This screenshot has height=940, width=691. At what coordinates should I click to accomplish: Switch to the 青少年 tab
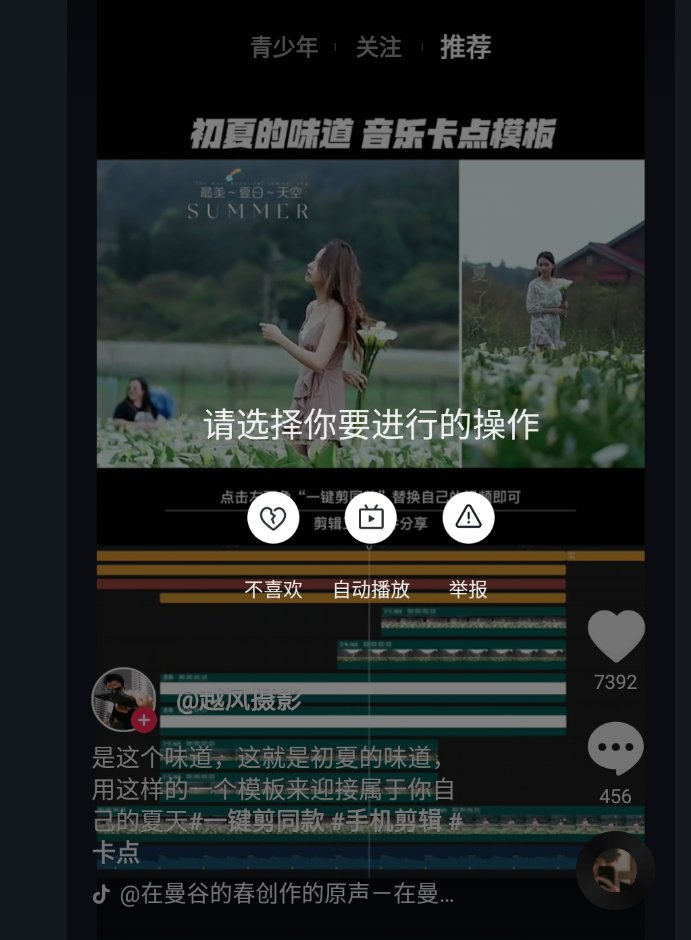click(284, 47)
